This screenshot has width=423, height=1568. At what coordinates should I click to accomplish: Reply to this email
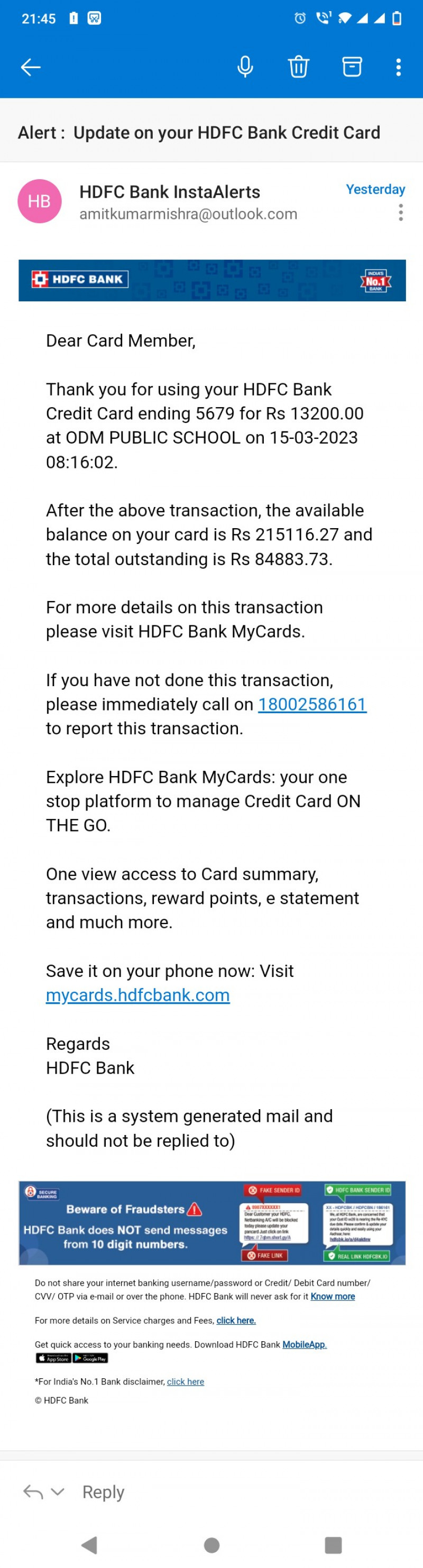click(104, 1492)
